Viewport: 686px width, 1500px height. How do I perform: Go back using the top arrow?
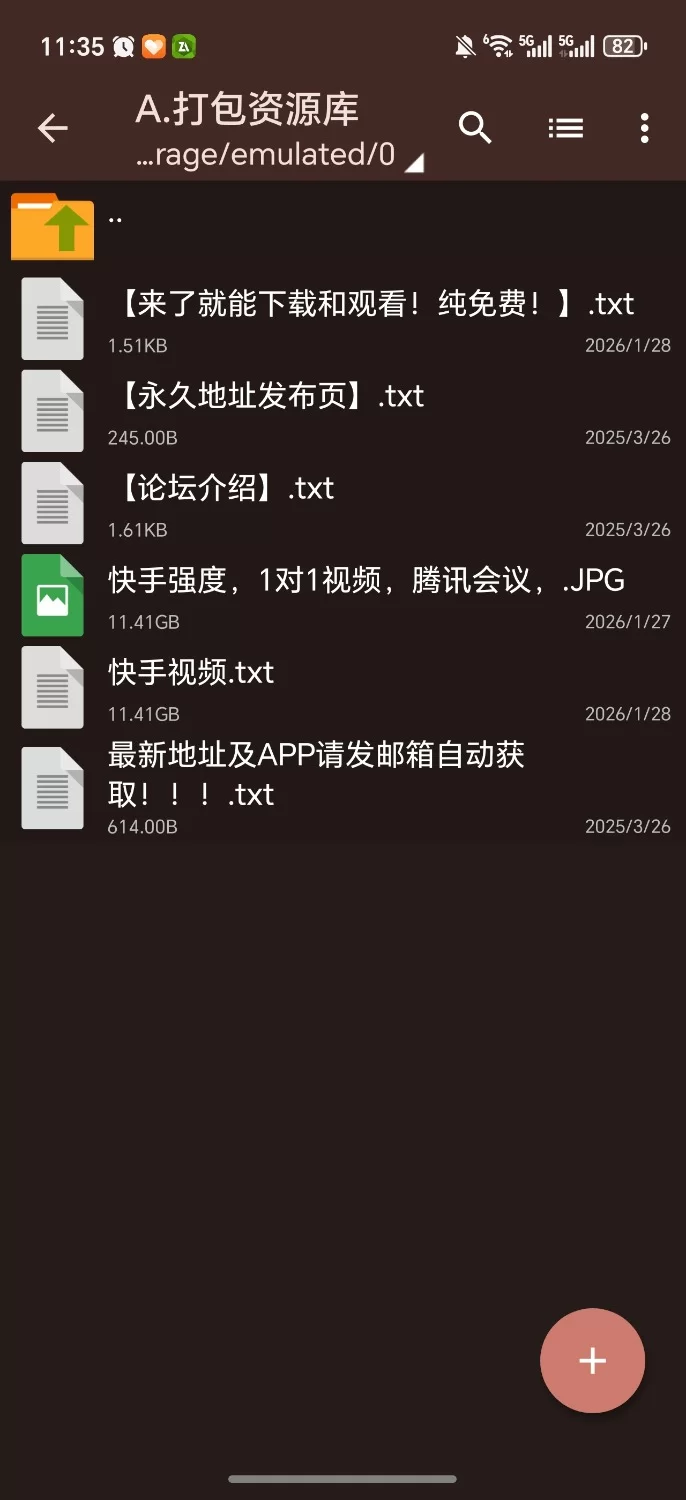click(52, 128)
